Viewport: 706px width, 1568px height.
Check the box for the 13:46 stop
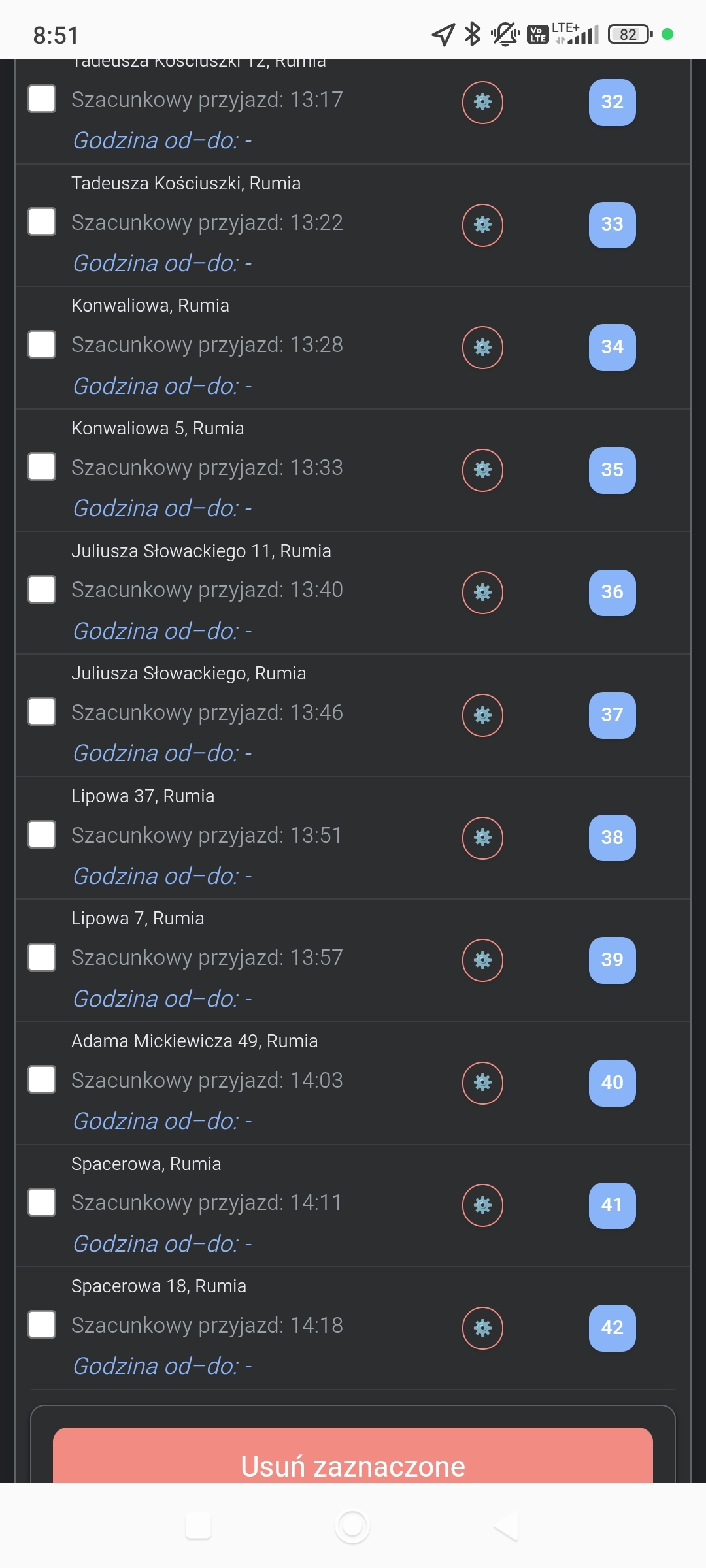click(42, 711)
